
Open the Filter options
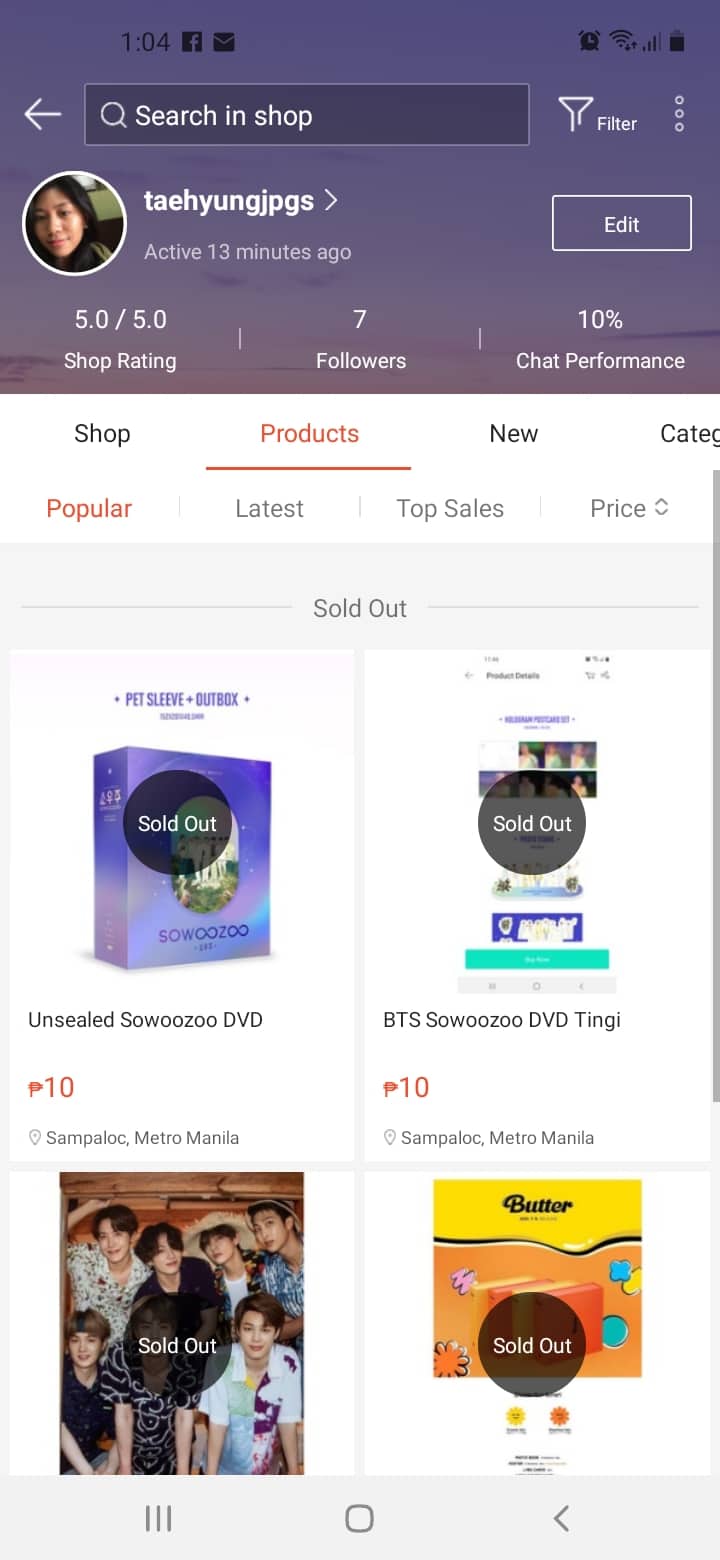597,116
